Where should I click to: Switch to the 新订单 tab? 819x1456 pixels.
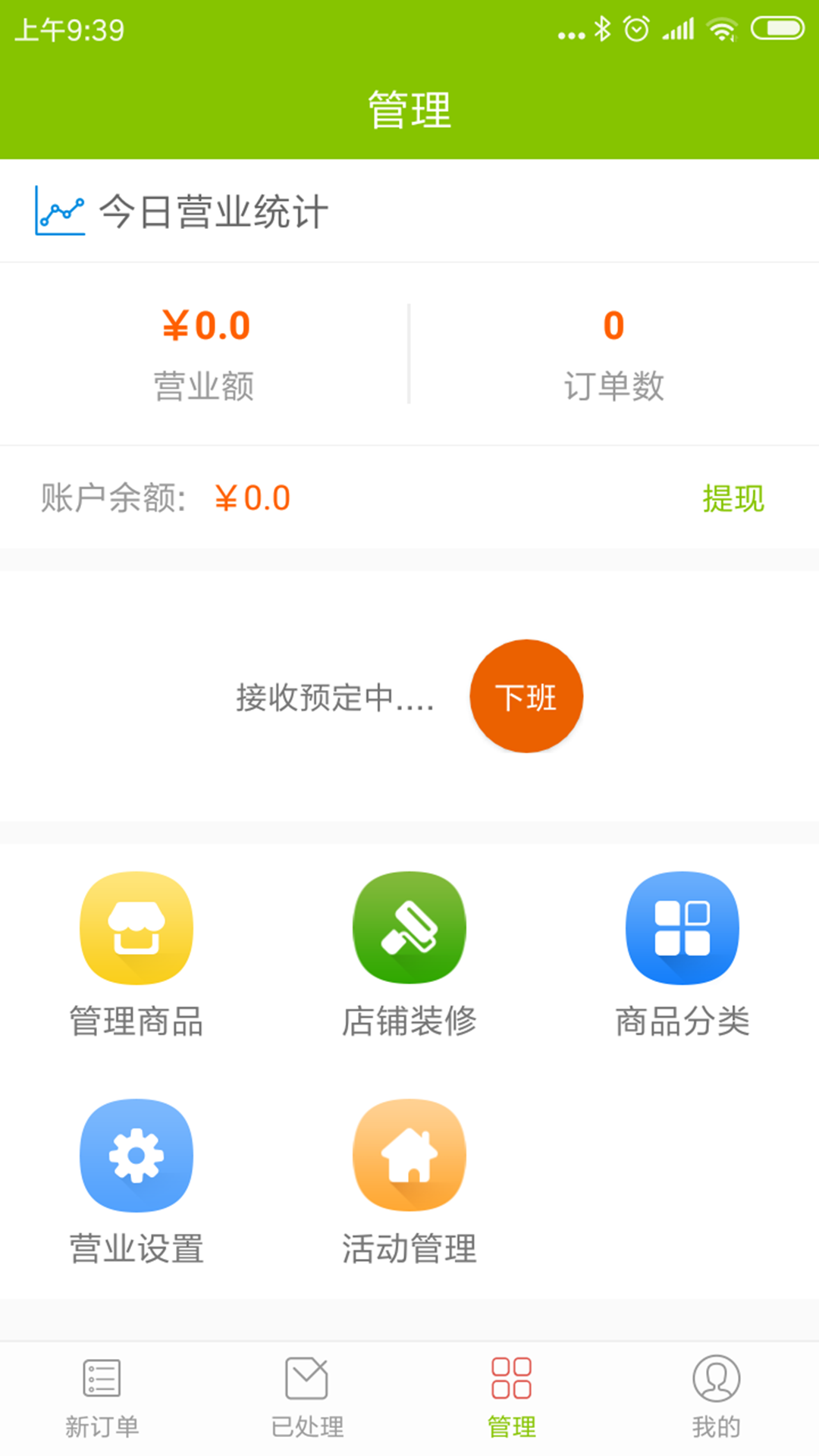coord(102,1397)
